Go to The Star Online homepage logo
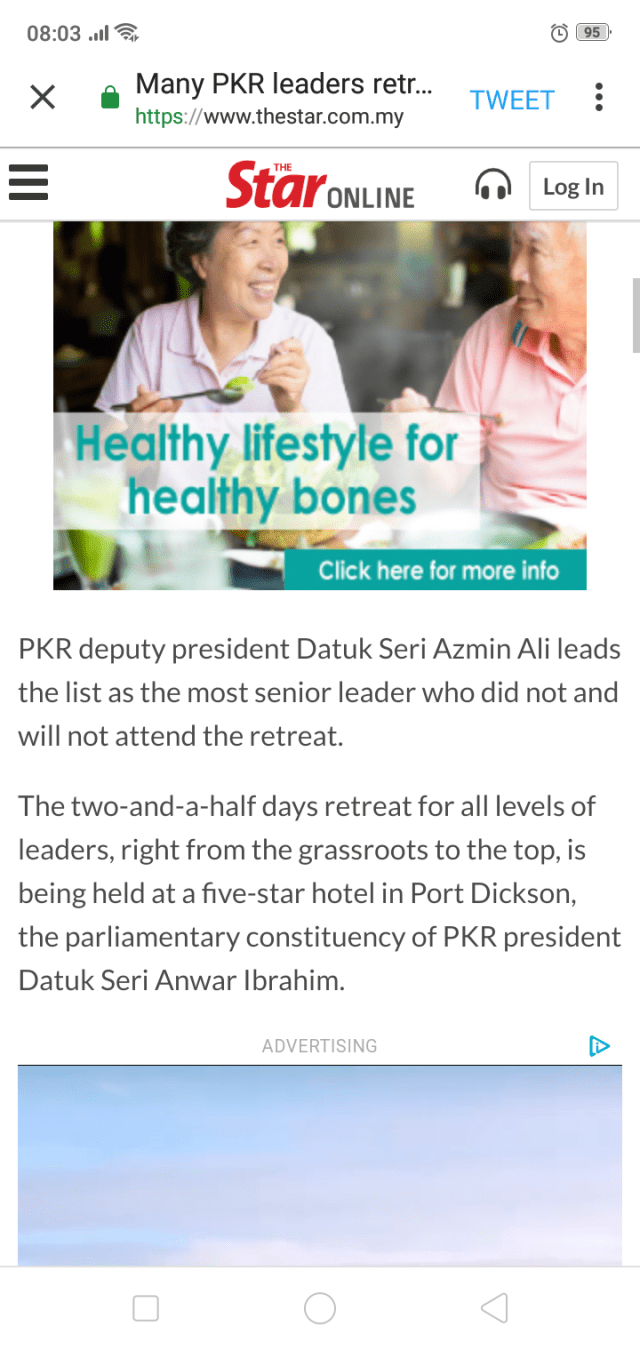The width and height of the screenshot is (640, 1351). point(320,185)
